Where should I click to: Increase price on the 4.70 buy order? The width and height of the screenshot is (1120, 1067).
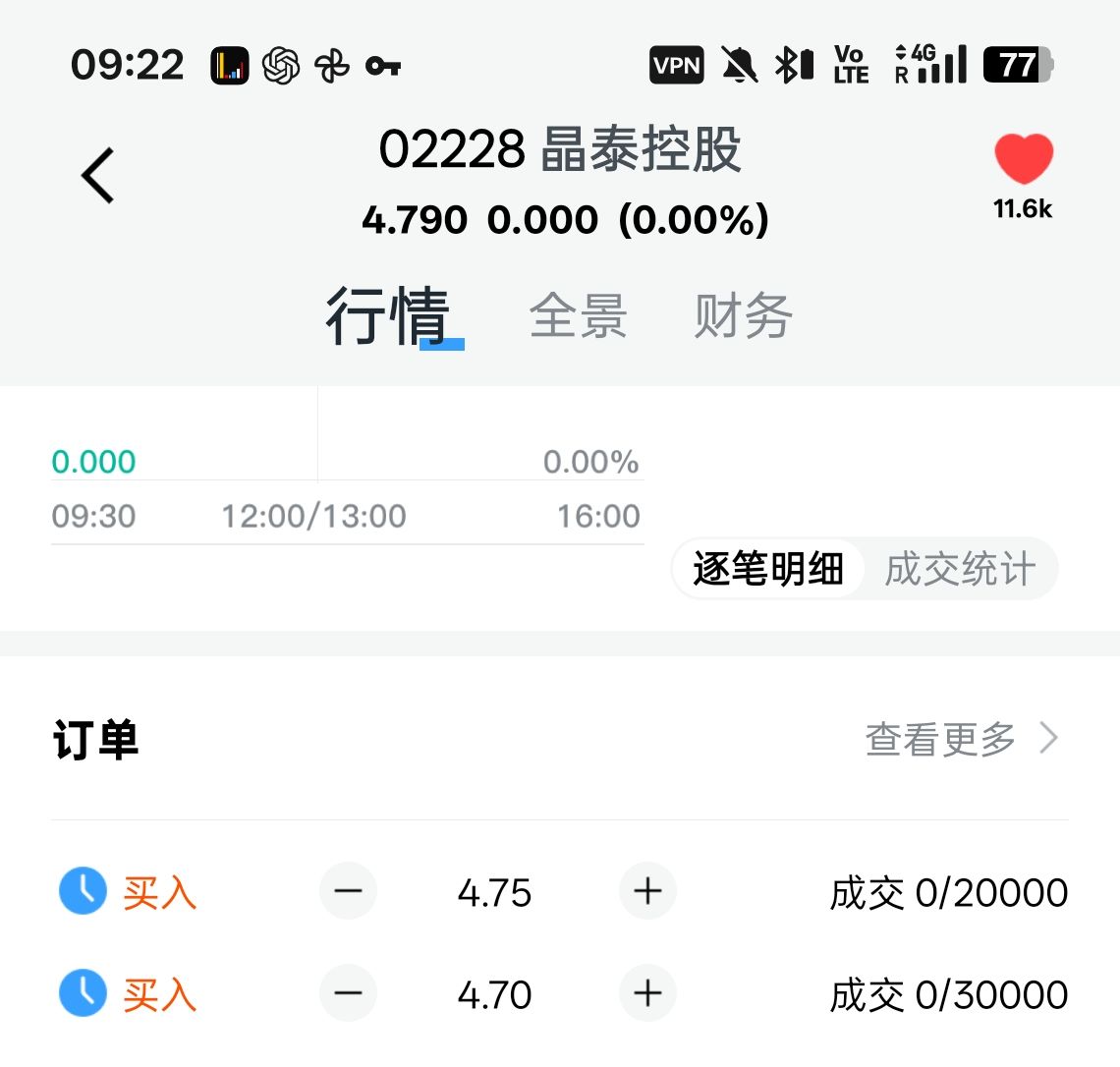(x=647, y=993)
